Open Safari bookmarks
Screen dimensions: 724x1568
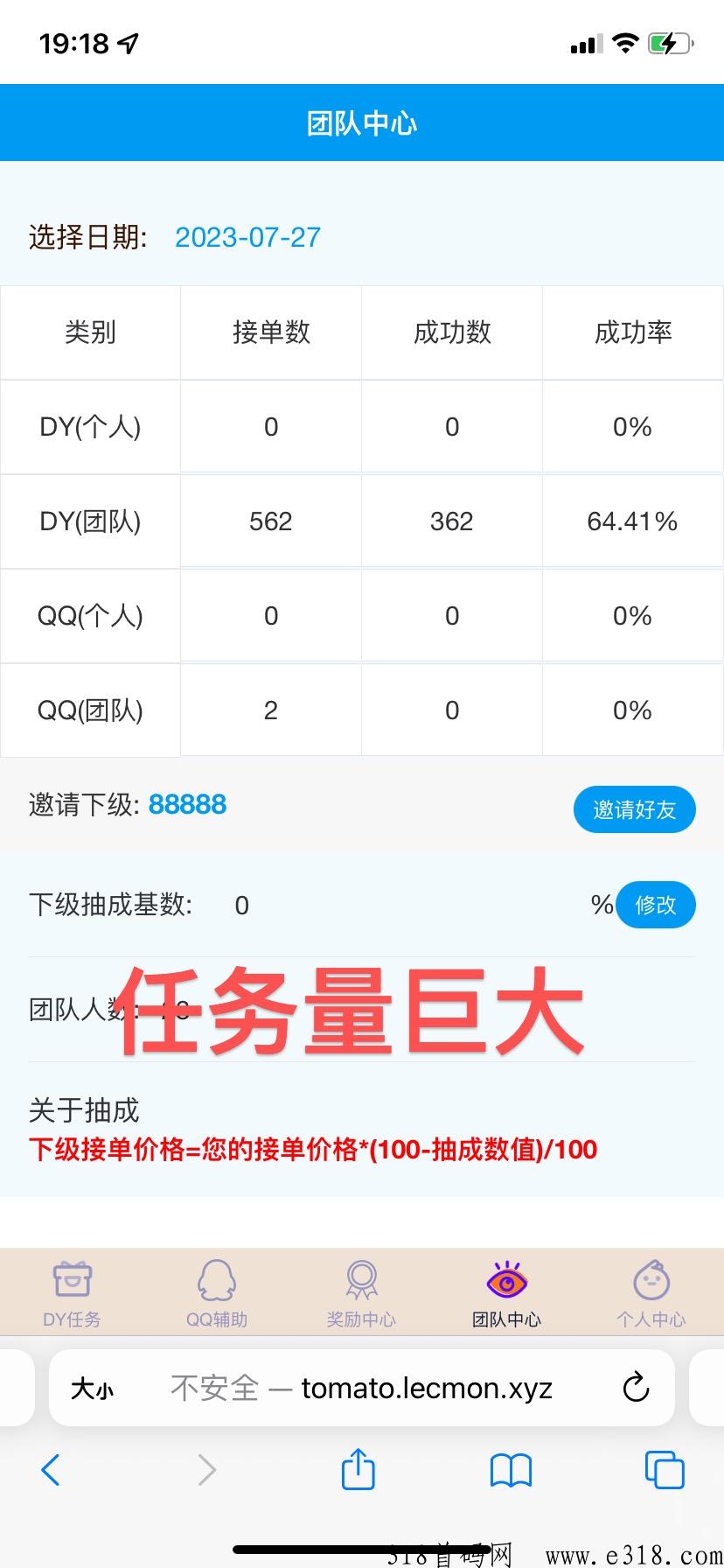pyautogui.click(x=511, y=1470)
